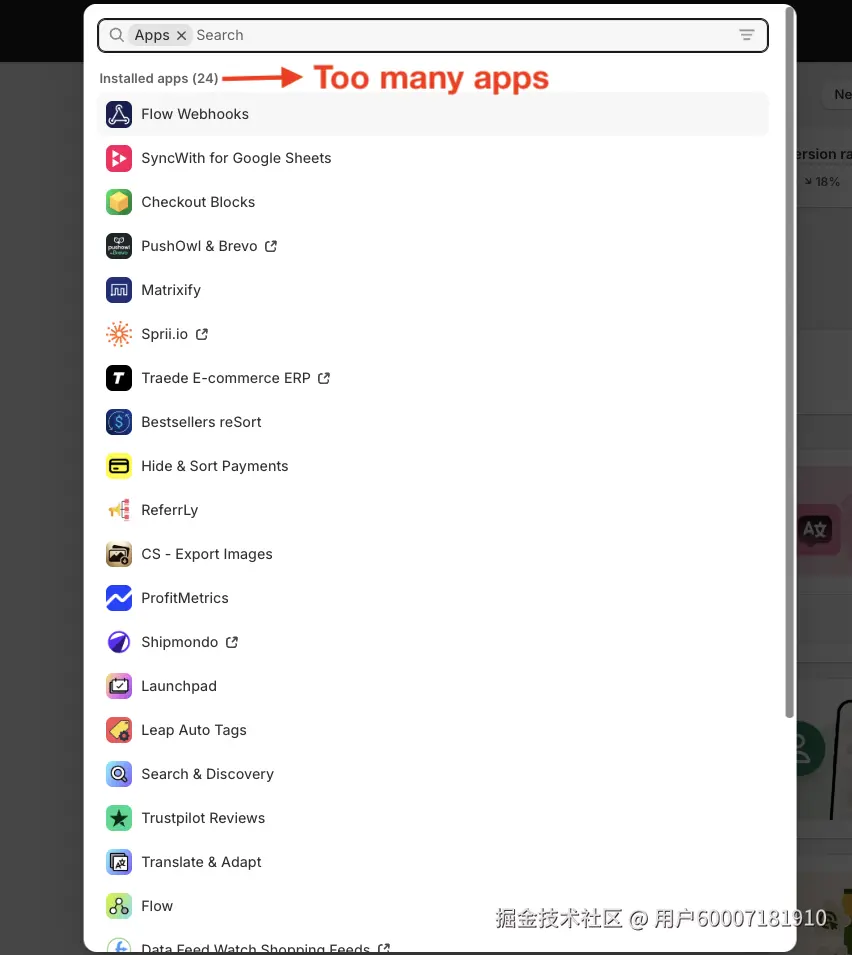
Task: Open the Matrixify app
Action: click(x=171, y=290)
